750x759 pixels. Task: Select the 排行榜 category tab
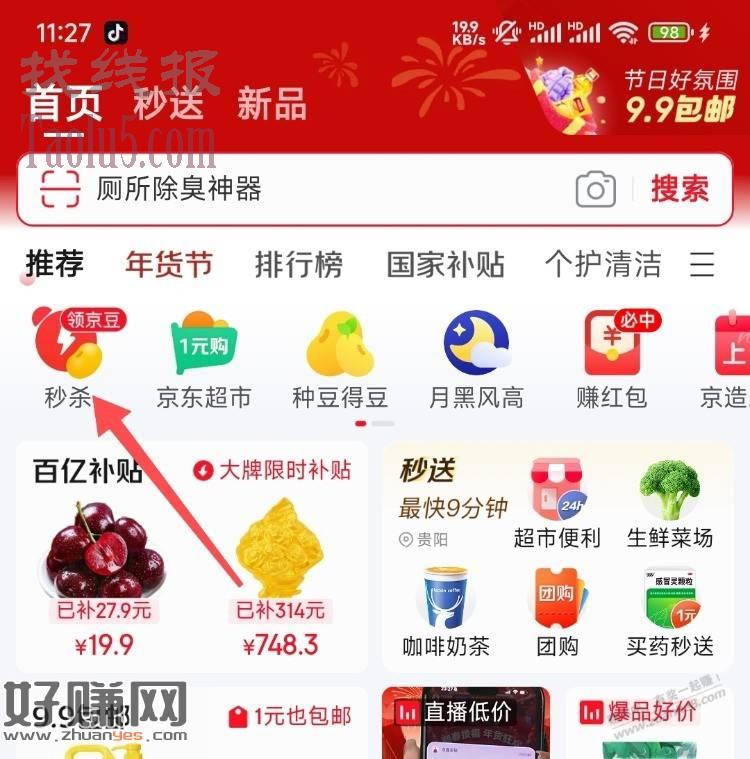coord(298,265)
